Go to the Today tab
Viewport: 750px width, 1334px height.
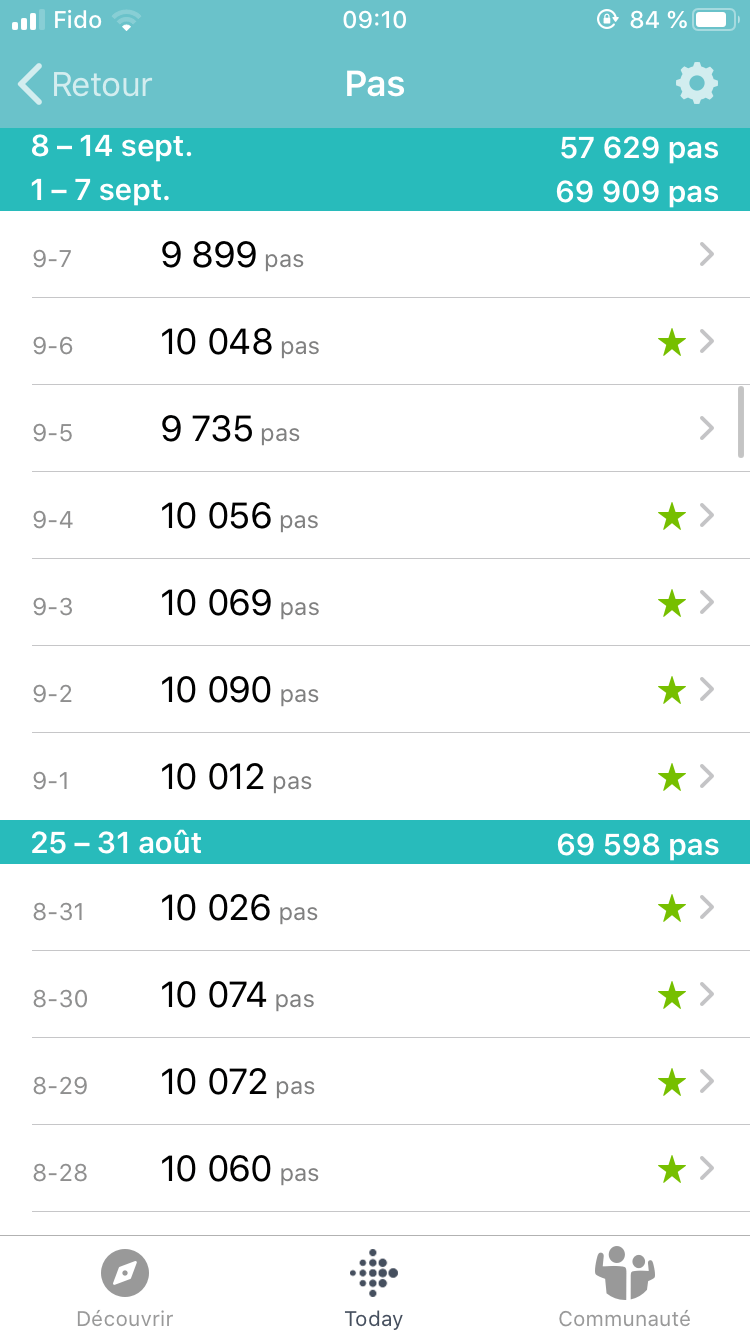374,1288
